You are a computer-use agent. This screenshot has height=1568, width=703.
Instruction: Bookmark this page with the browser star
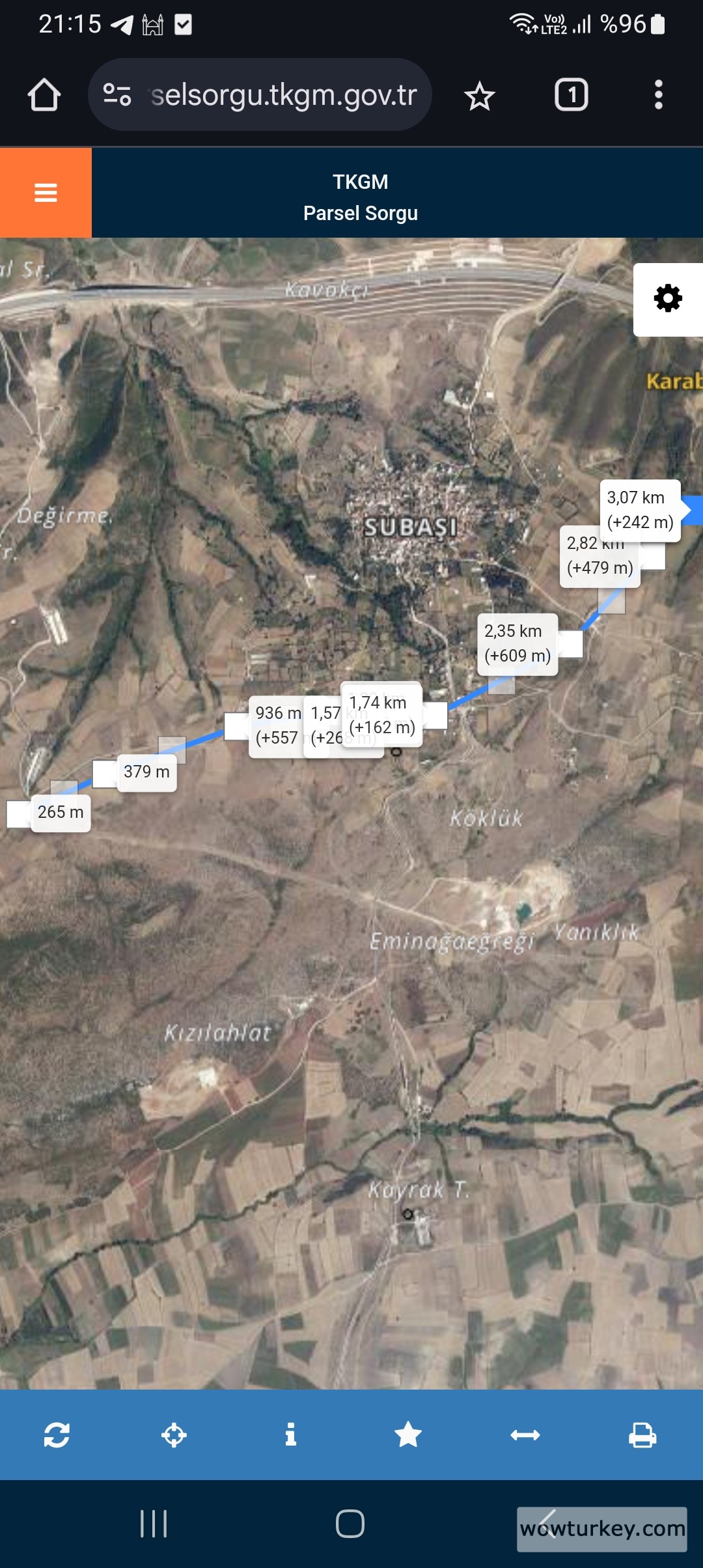480,96
